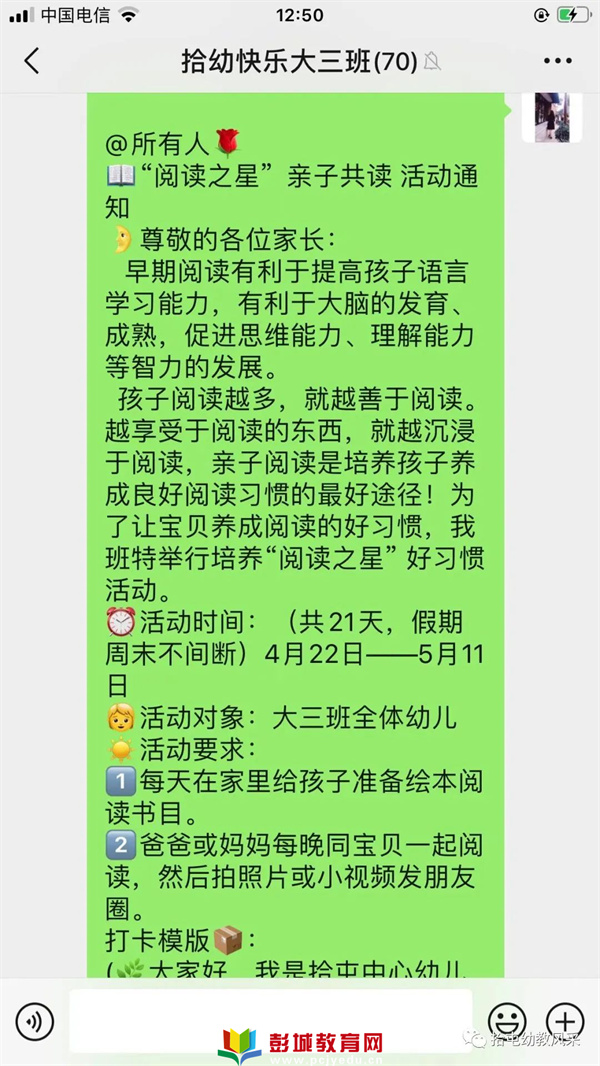Open the group chat overflow menu
Viewport: 600px width, 1066px height.
click(557, 61)
